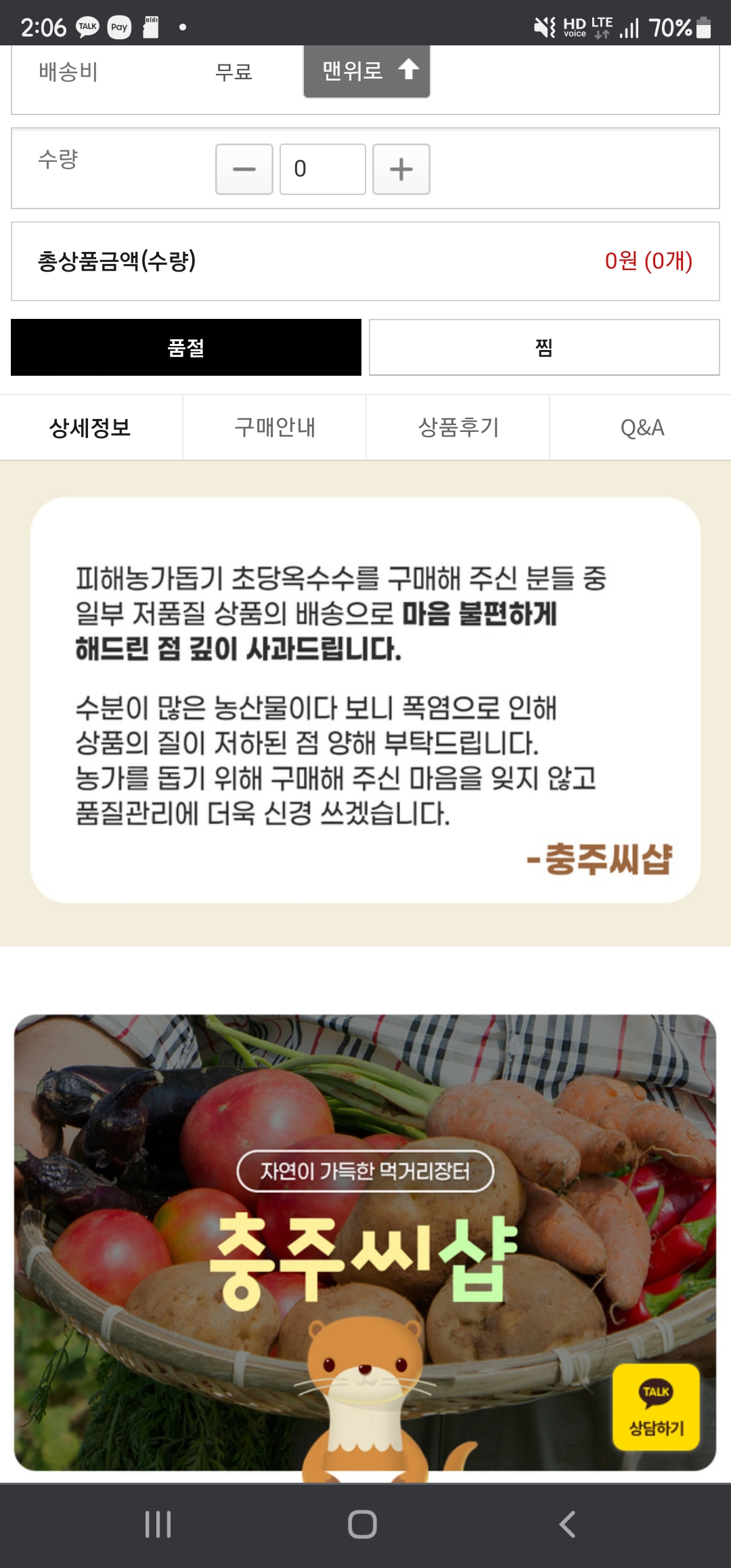The image size is (731, 1568).
Task: Add the product to 찜 wishlist
Action: (544, 347)
